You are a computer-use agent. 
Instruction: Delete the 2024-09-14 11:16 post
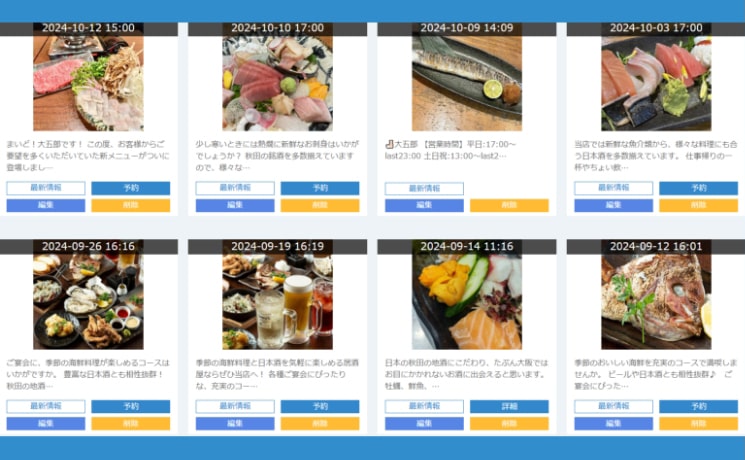(509, 424)
